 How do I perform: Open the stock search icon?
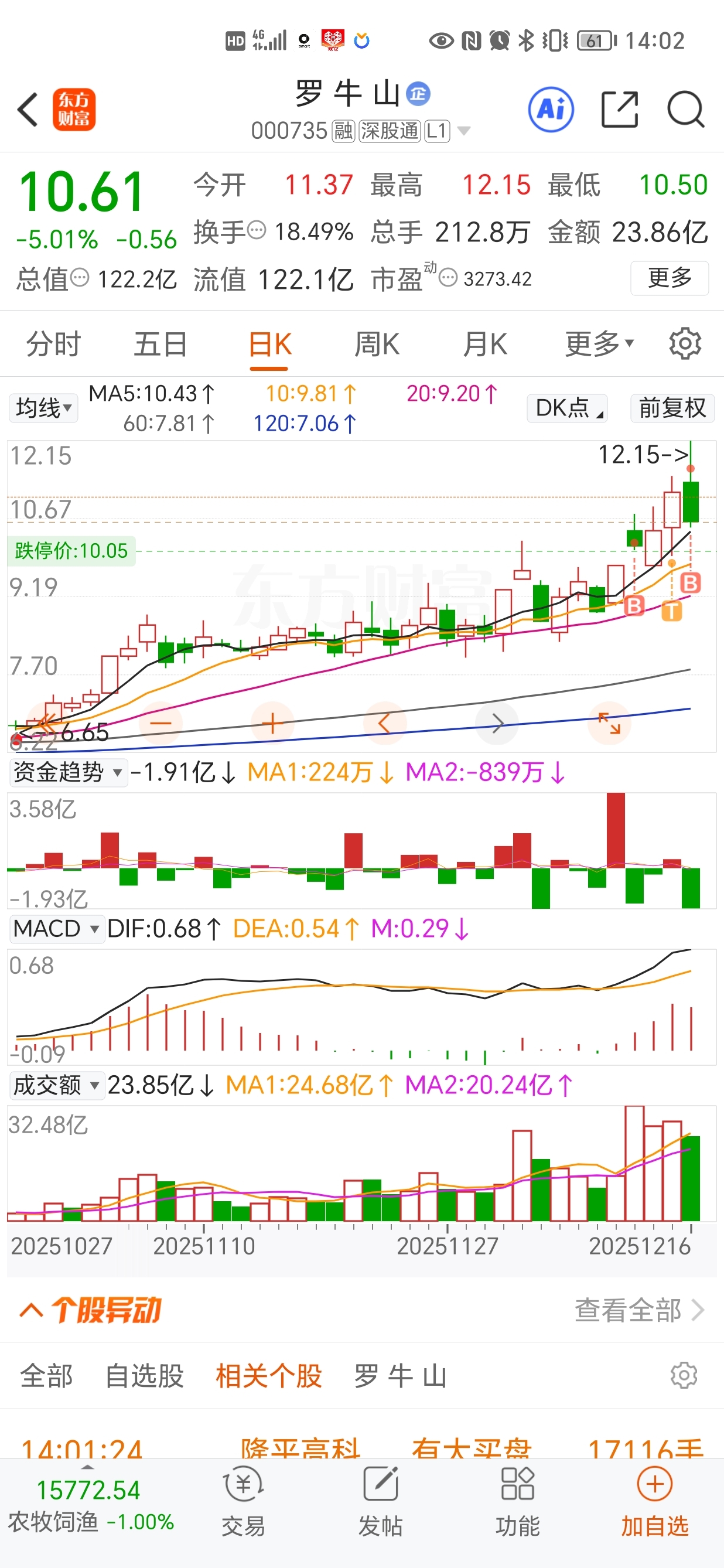[686, 110]
